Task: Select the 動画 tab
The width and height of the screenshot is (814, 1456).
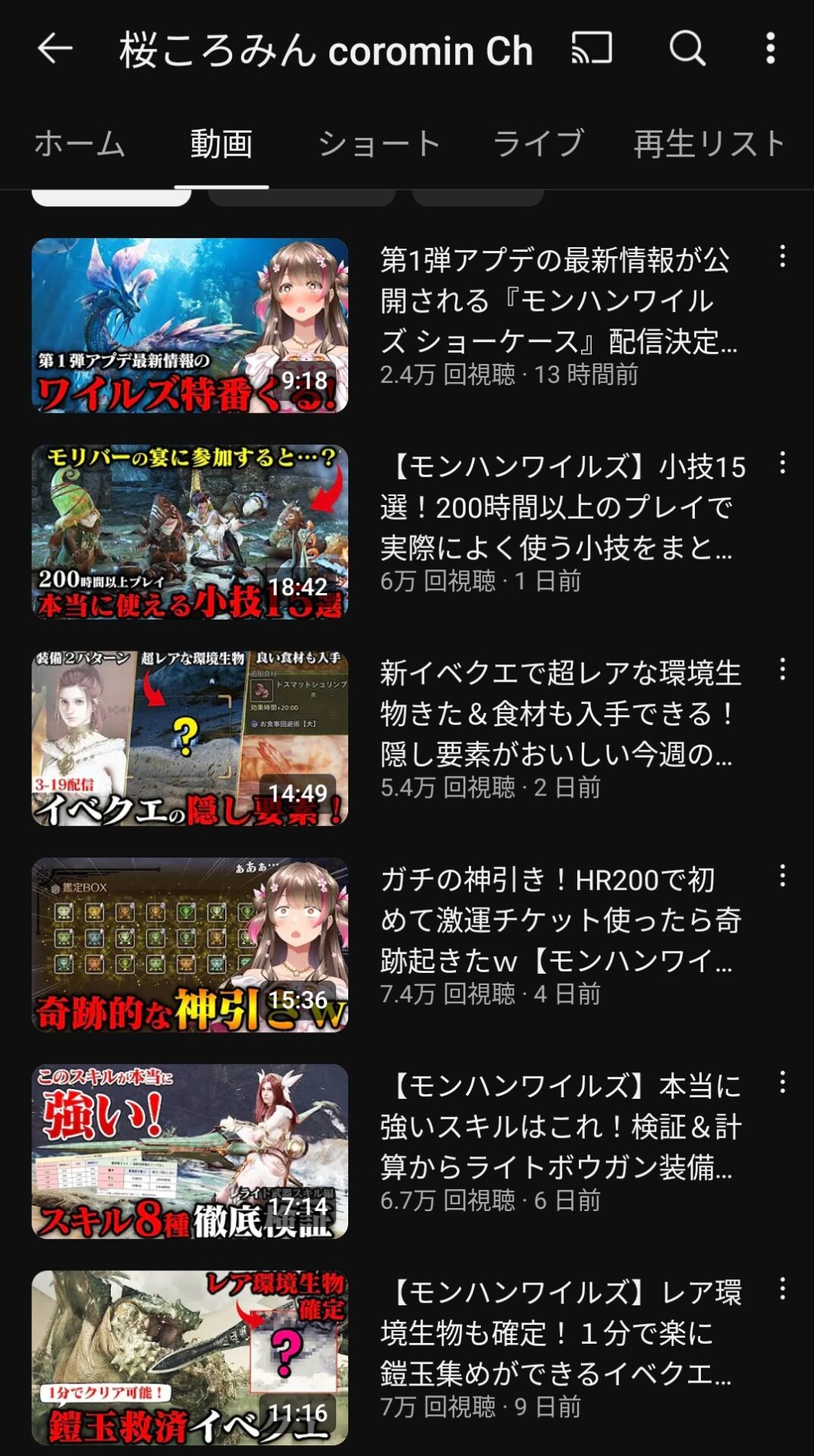Action: click(x=221, y=143)
